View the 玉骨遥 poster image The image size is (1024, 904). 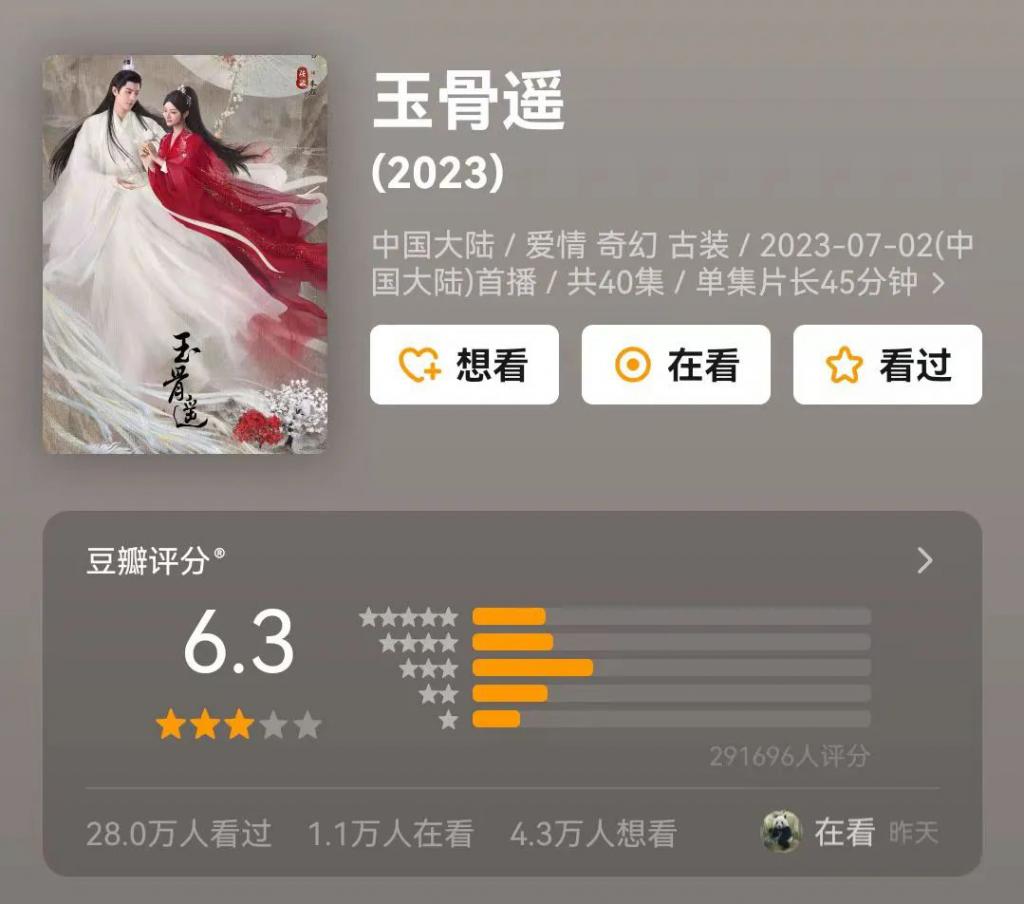point(185,254)
